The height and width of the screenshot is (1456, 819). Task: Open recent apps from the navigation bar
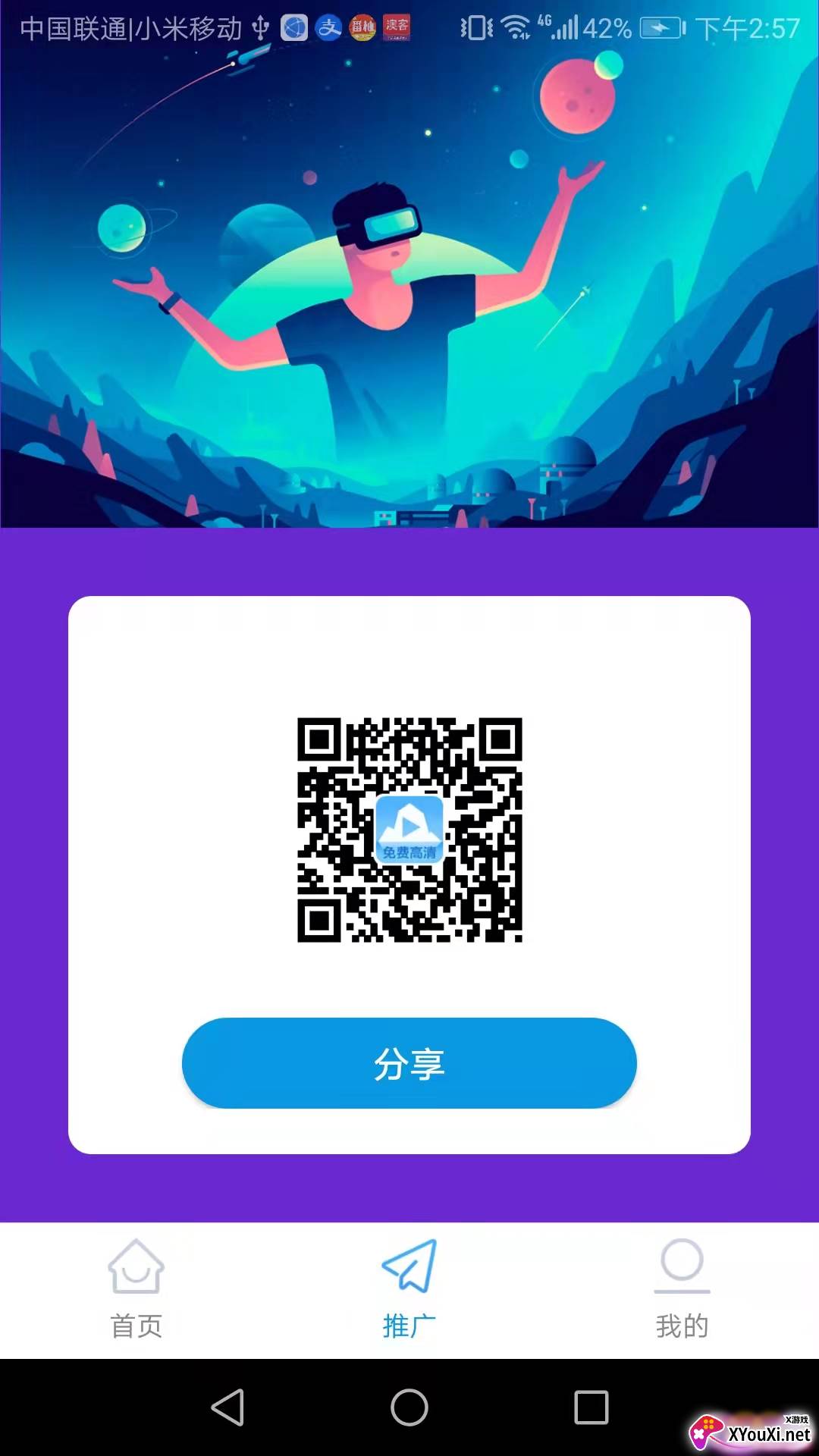click(591, 1407)
